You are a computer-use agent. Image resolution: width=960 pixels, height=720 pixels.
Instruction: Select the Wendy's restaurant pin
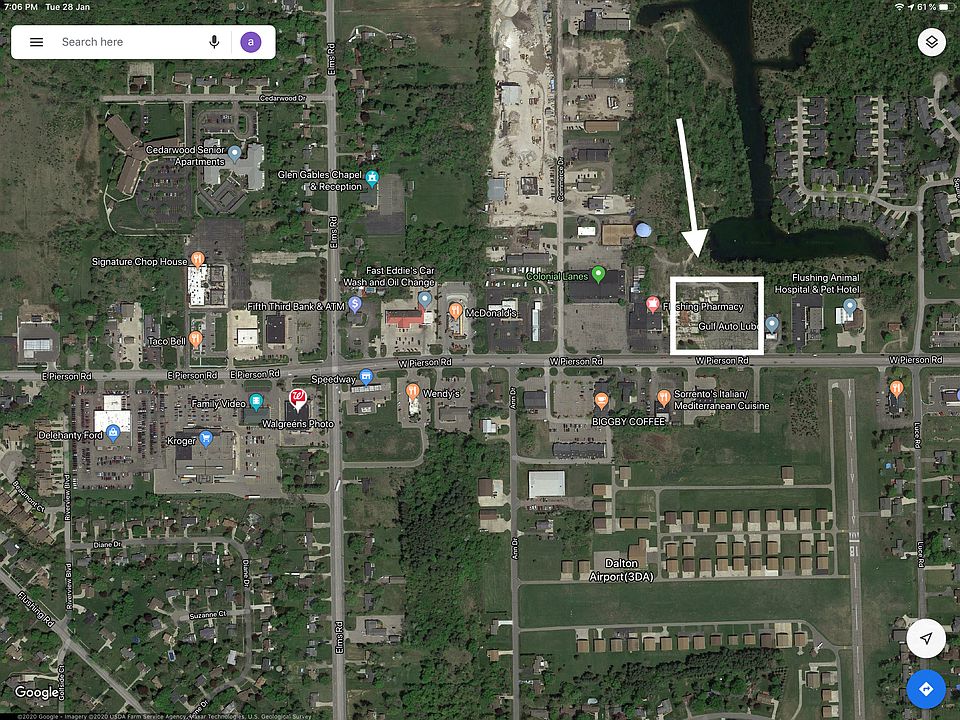tap(413, 391)
